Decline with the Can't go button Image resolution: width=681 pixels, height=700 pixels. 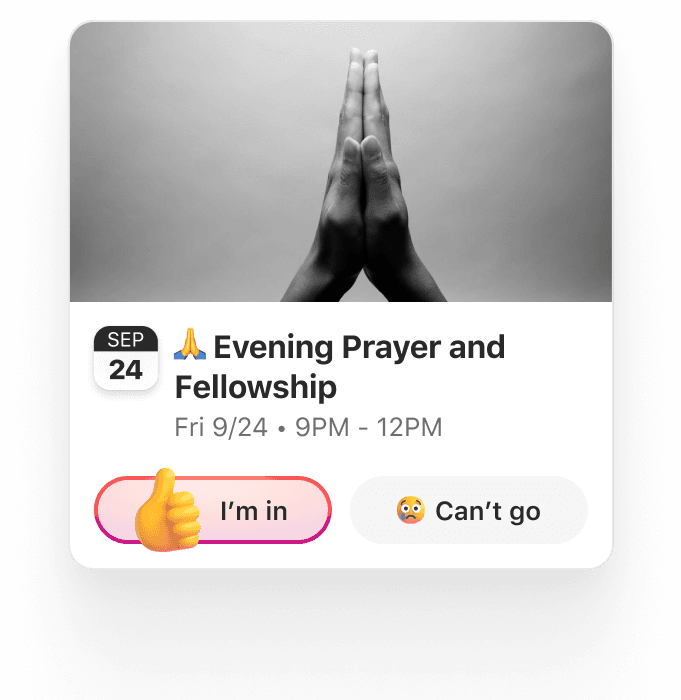tap(468, 511)
